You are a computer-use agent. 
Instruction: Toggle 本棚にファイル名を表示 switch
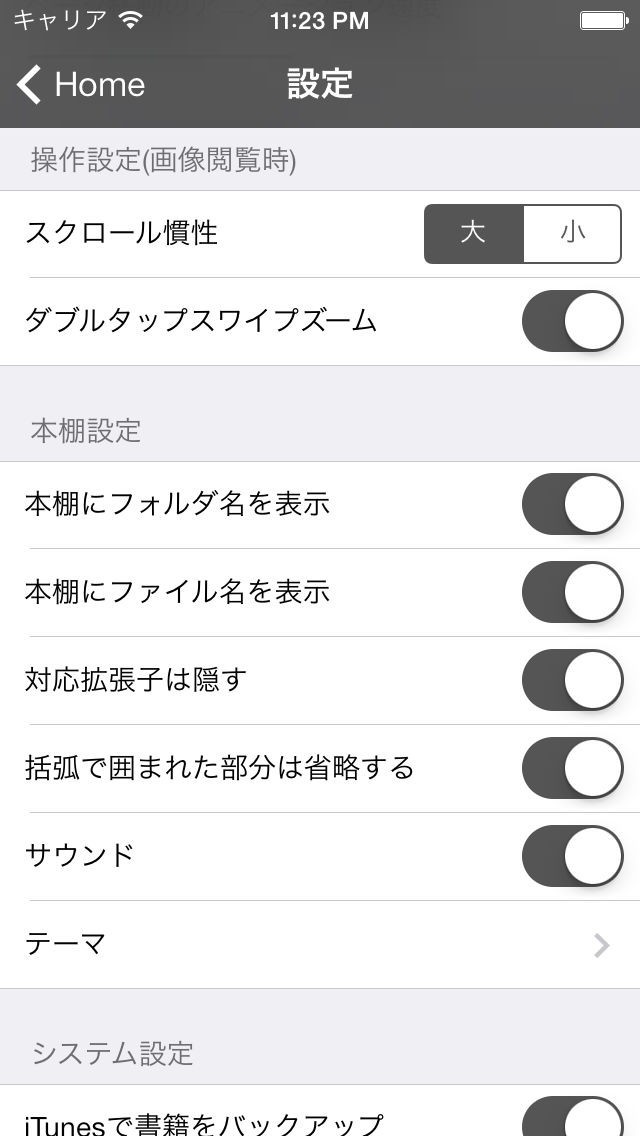[x=572, y=592]
